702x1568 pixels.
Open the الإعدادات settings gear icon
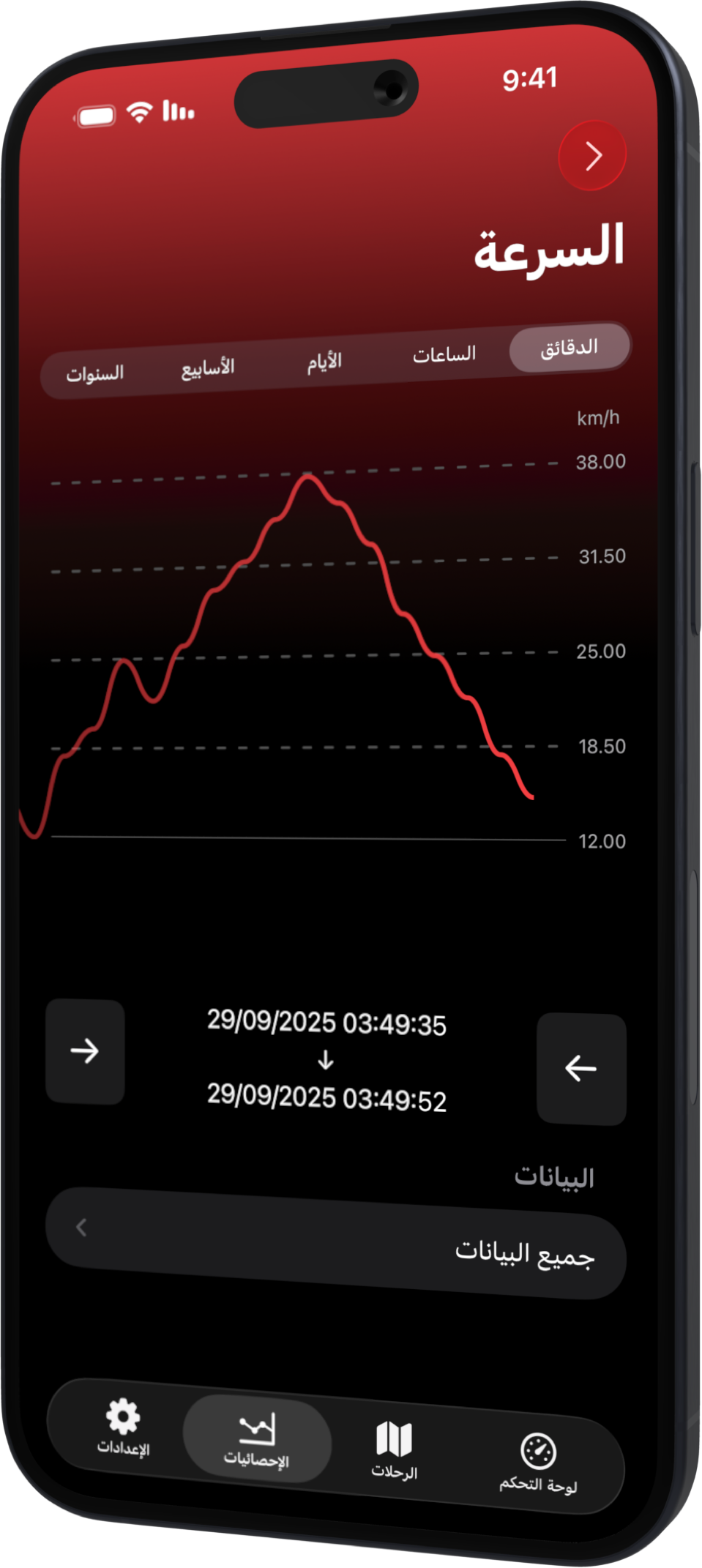[123, 1419]
